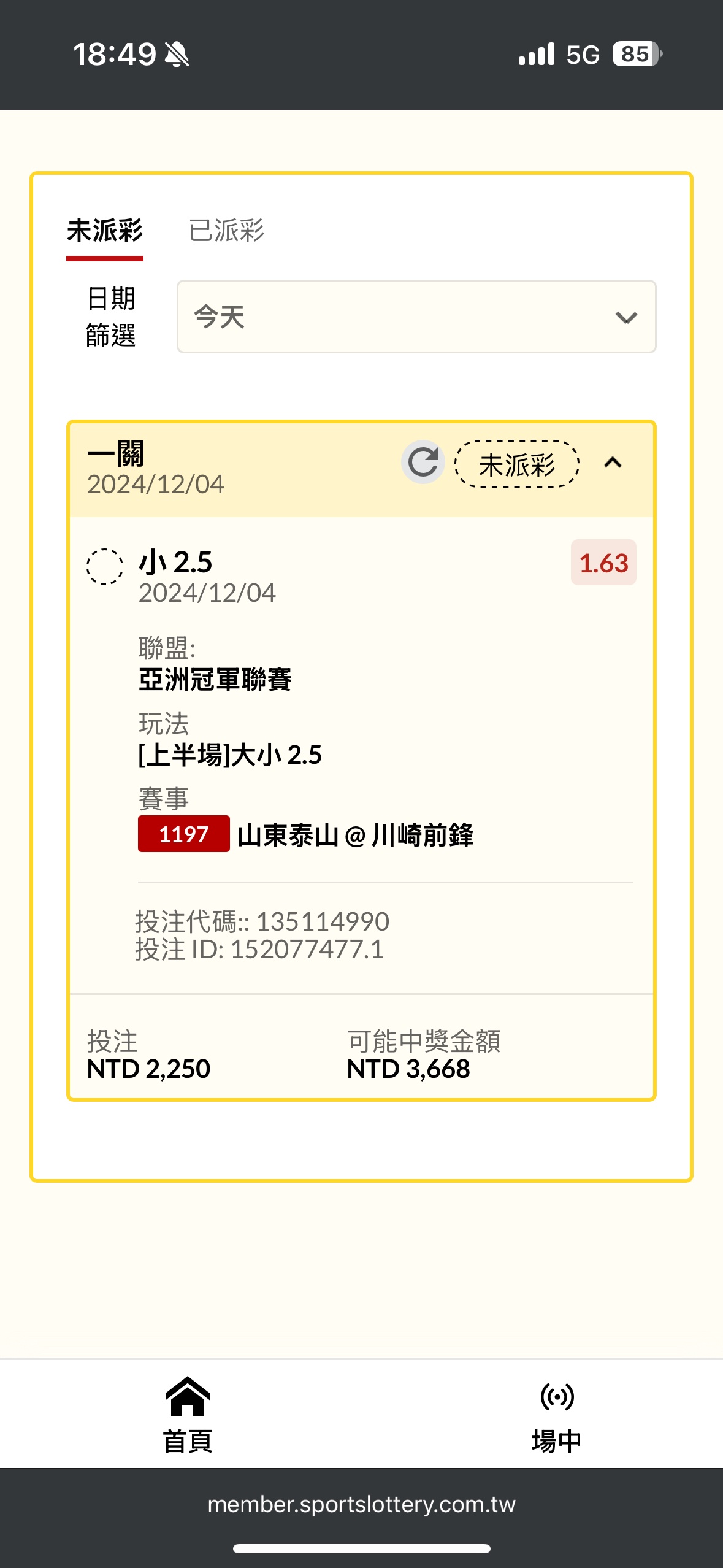Refresh the 一關 bet status
The height and width of the screenshot is (1568, 723).
[423, 462]
